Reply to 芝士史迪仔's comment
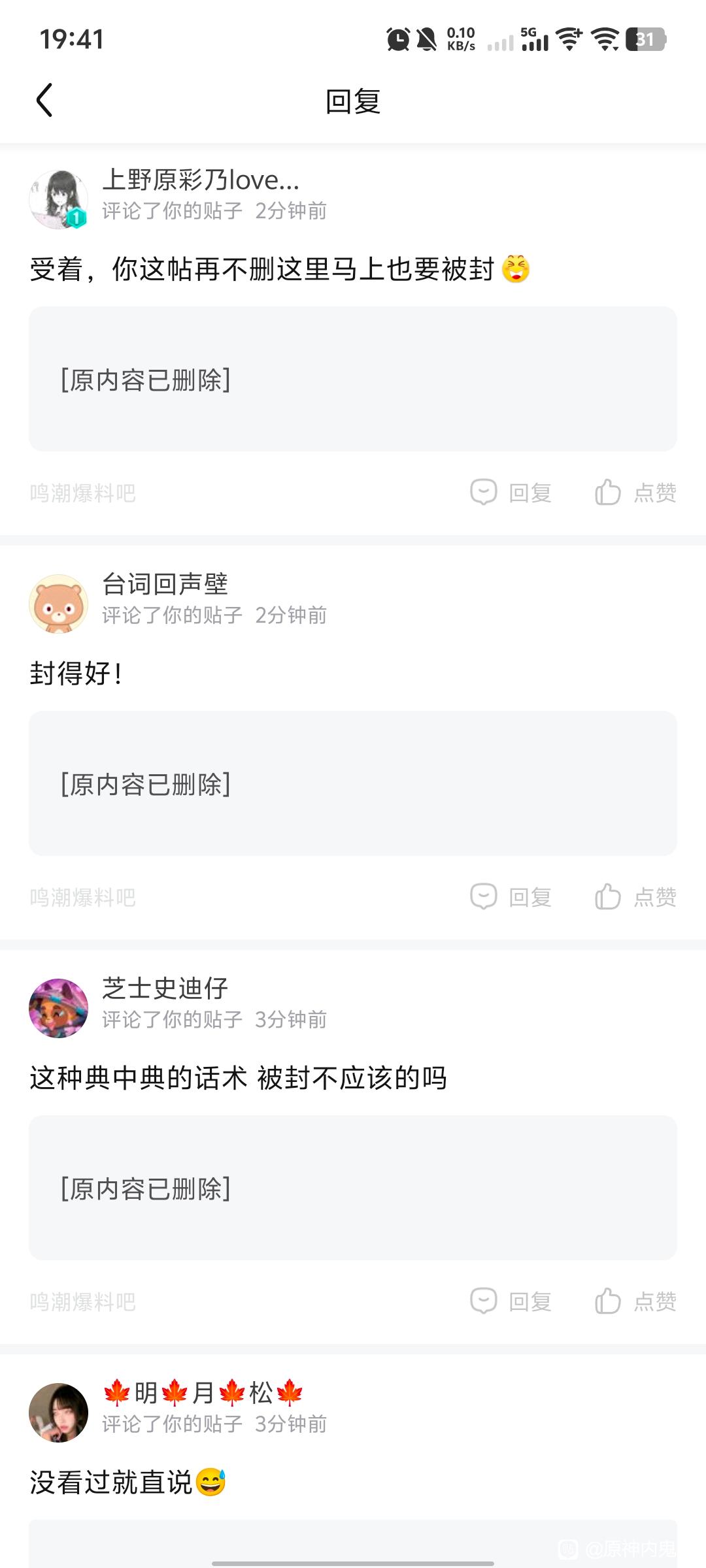 click(511, 1301)
